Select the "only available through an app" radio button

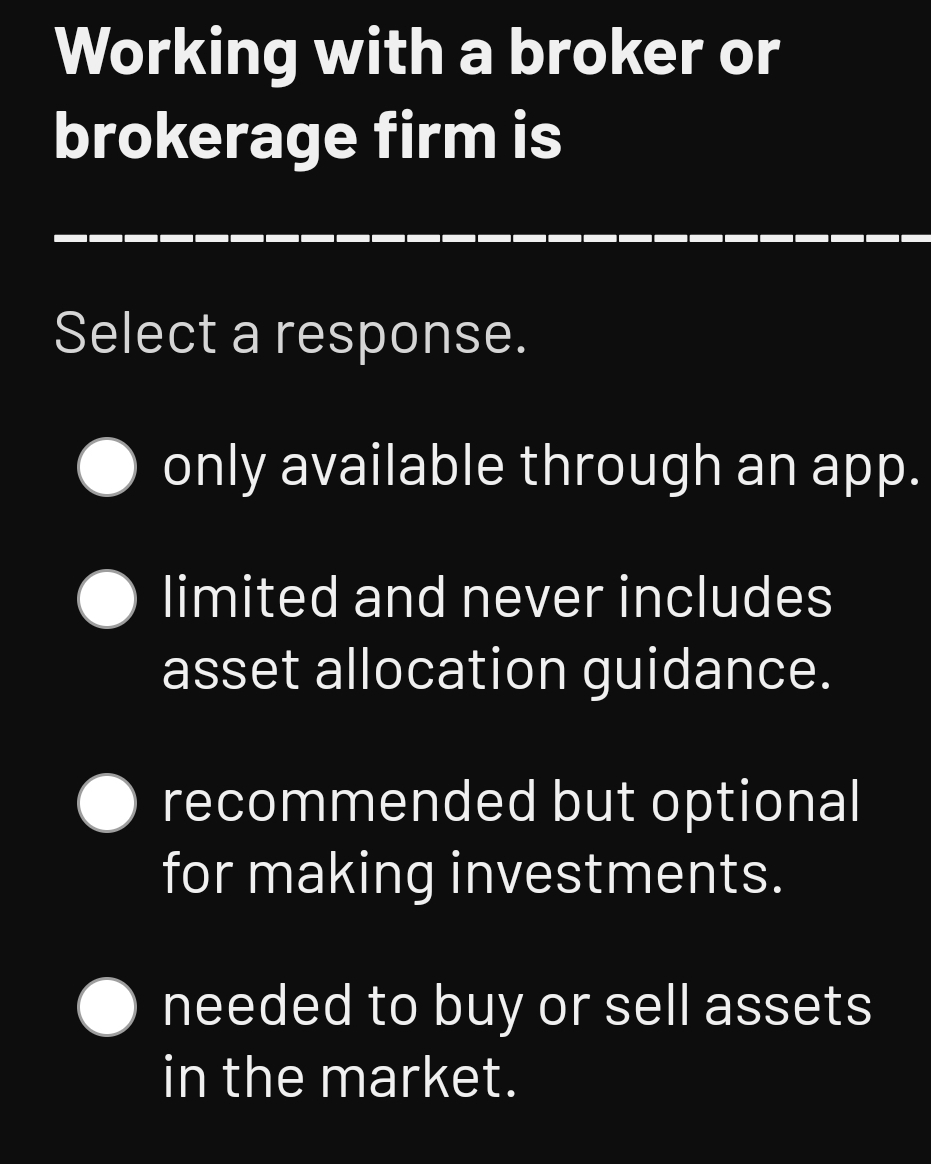(105, 466)
